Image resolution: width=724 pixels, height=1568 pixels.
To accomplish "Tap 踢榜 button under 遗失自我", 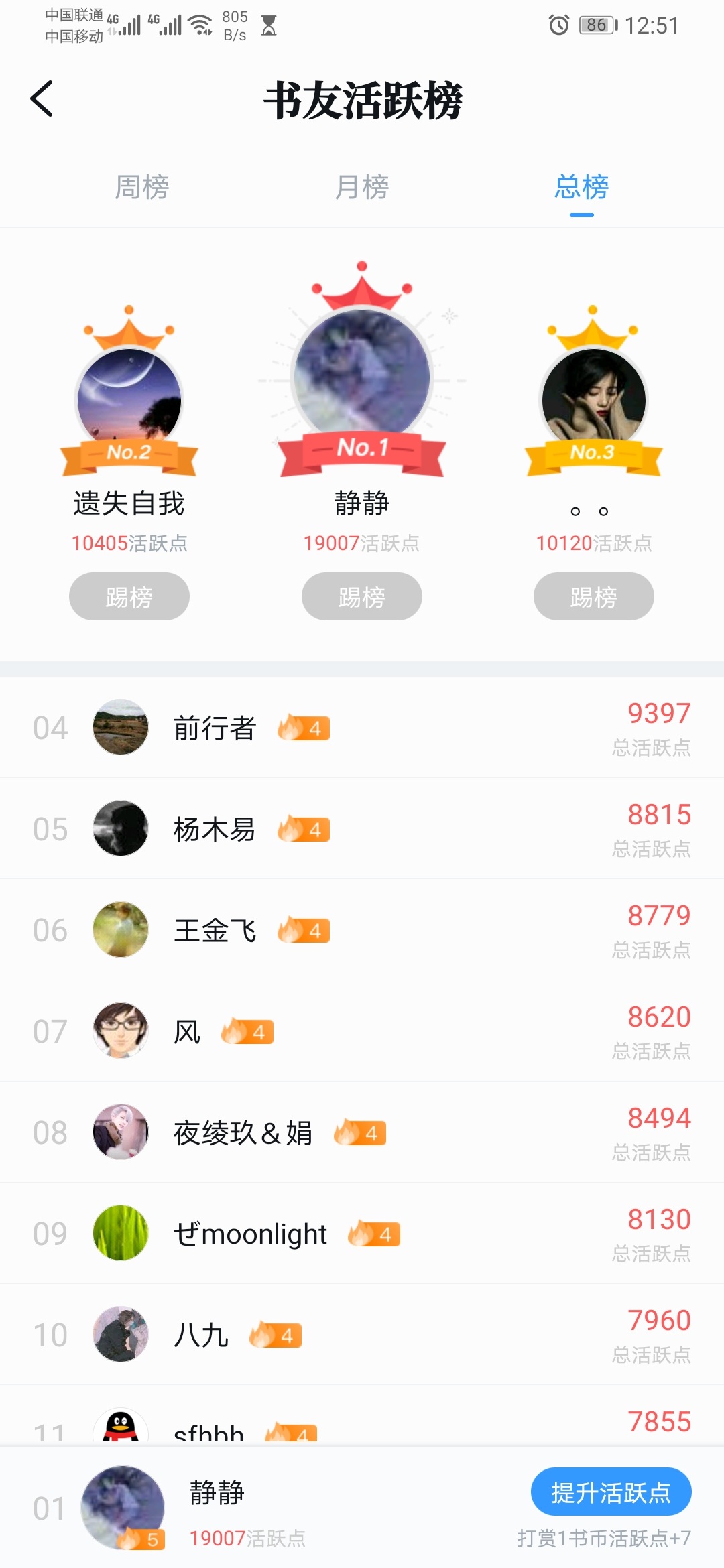I will (x=129, y=596).
